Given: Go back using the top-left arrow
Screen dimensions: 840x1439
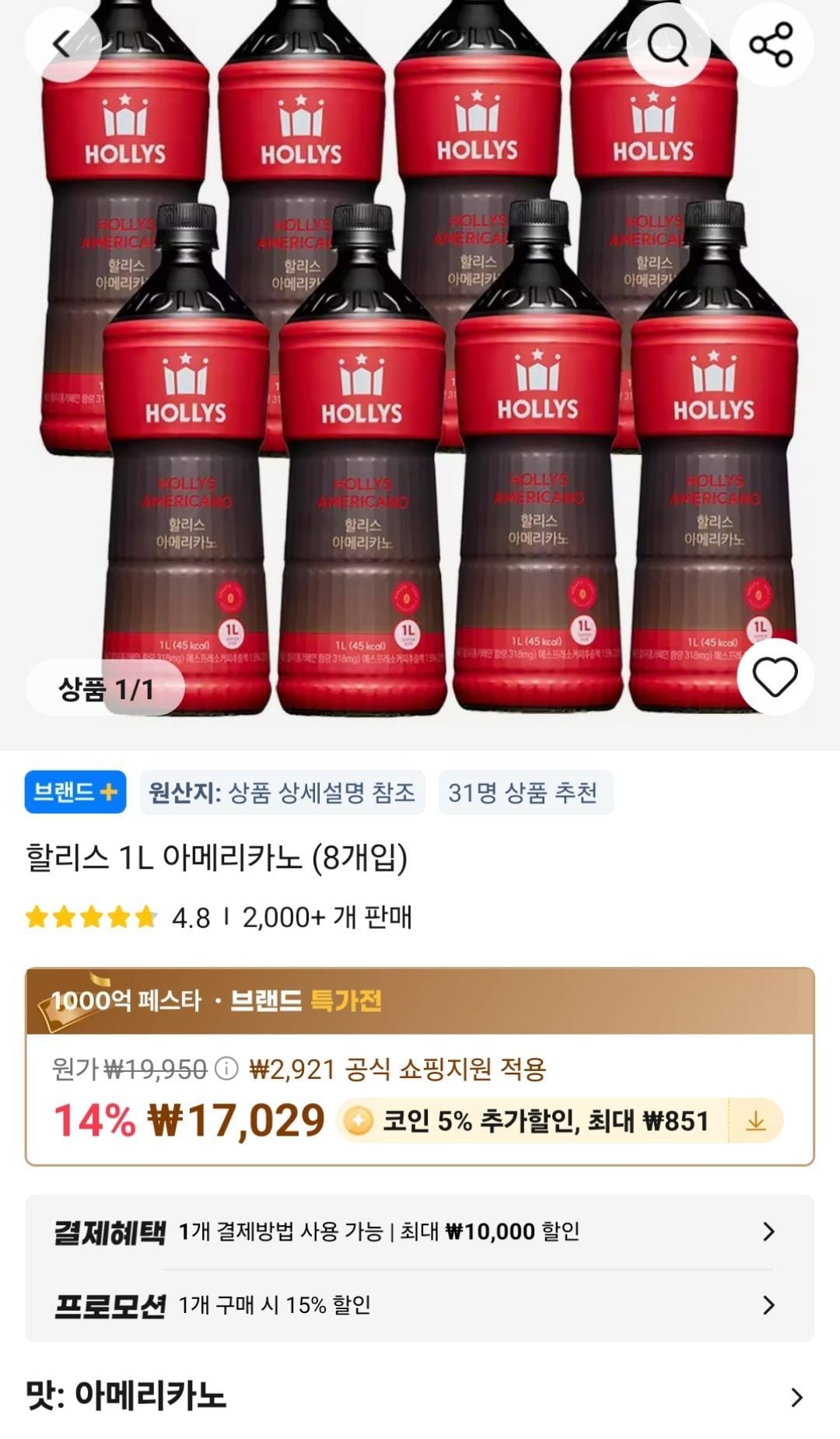Looking at the screenshot, I should point(64,44).
